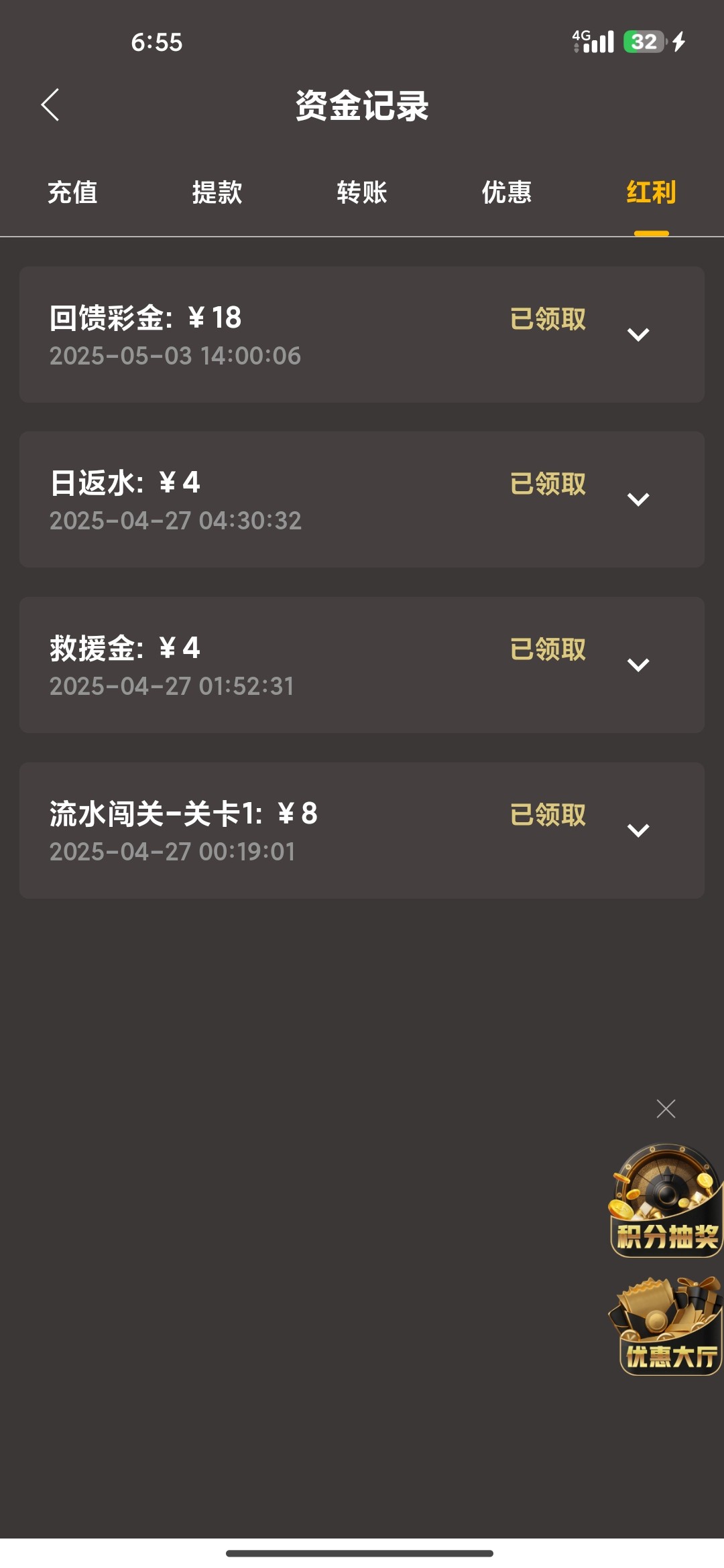The height and width of the screenshot is (1568, 724).
Task: Open the 优惠大厅 floating button
Action: (666, 1327)
